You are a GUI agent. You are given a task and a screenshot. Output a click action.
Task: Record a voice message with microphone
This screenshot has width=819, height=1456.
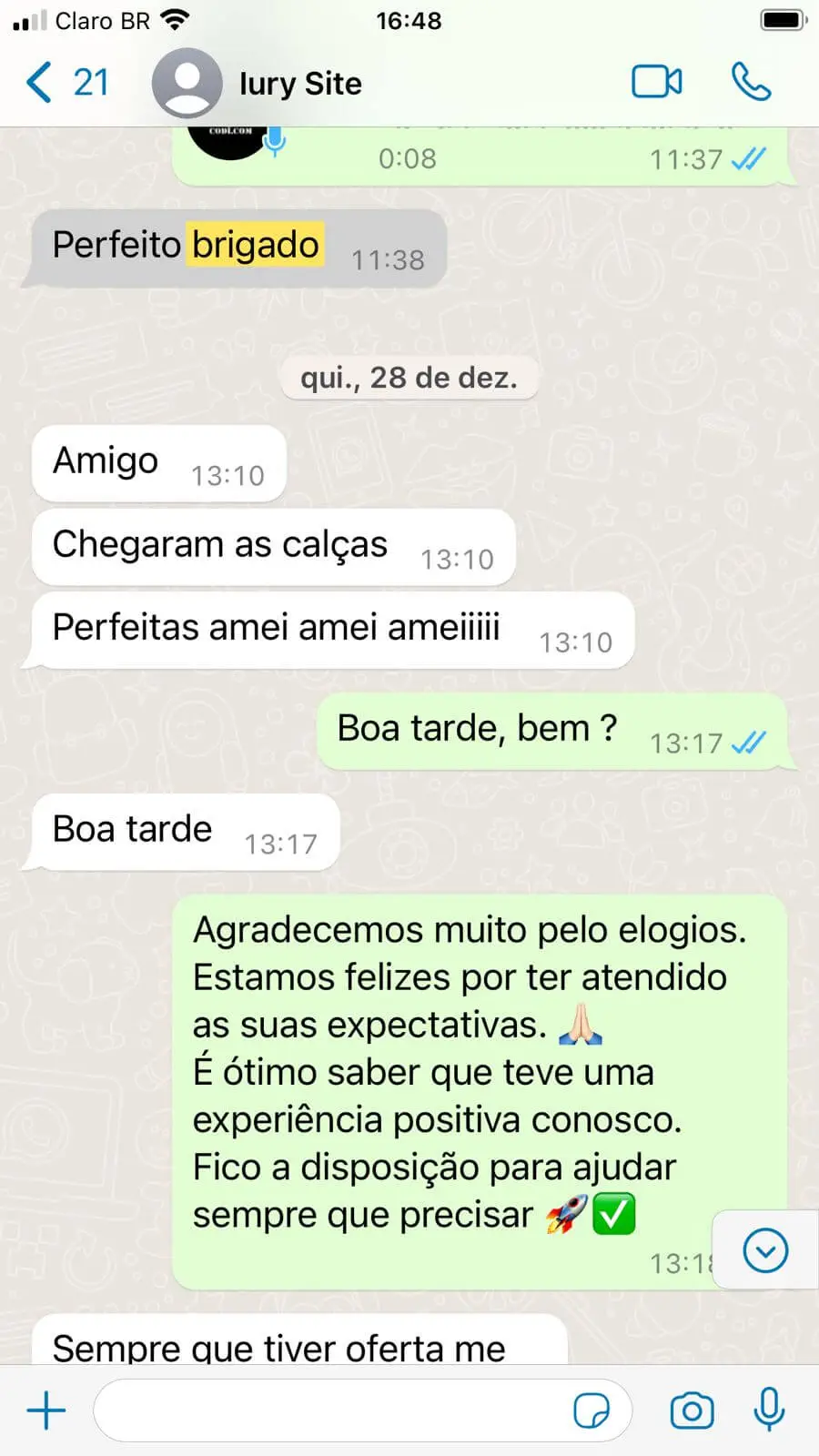coord(769,1410)
